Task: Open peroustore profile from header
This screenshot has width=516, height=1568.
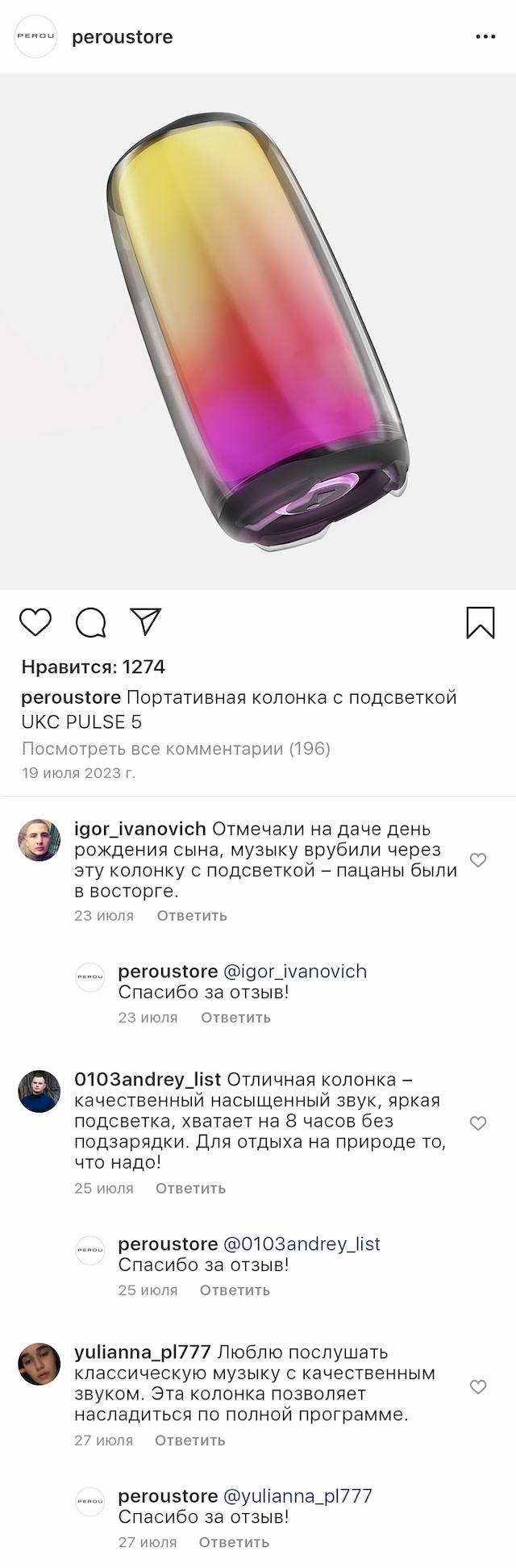Action: coord(122,37)
